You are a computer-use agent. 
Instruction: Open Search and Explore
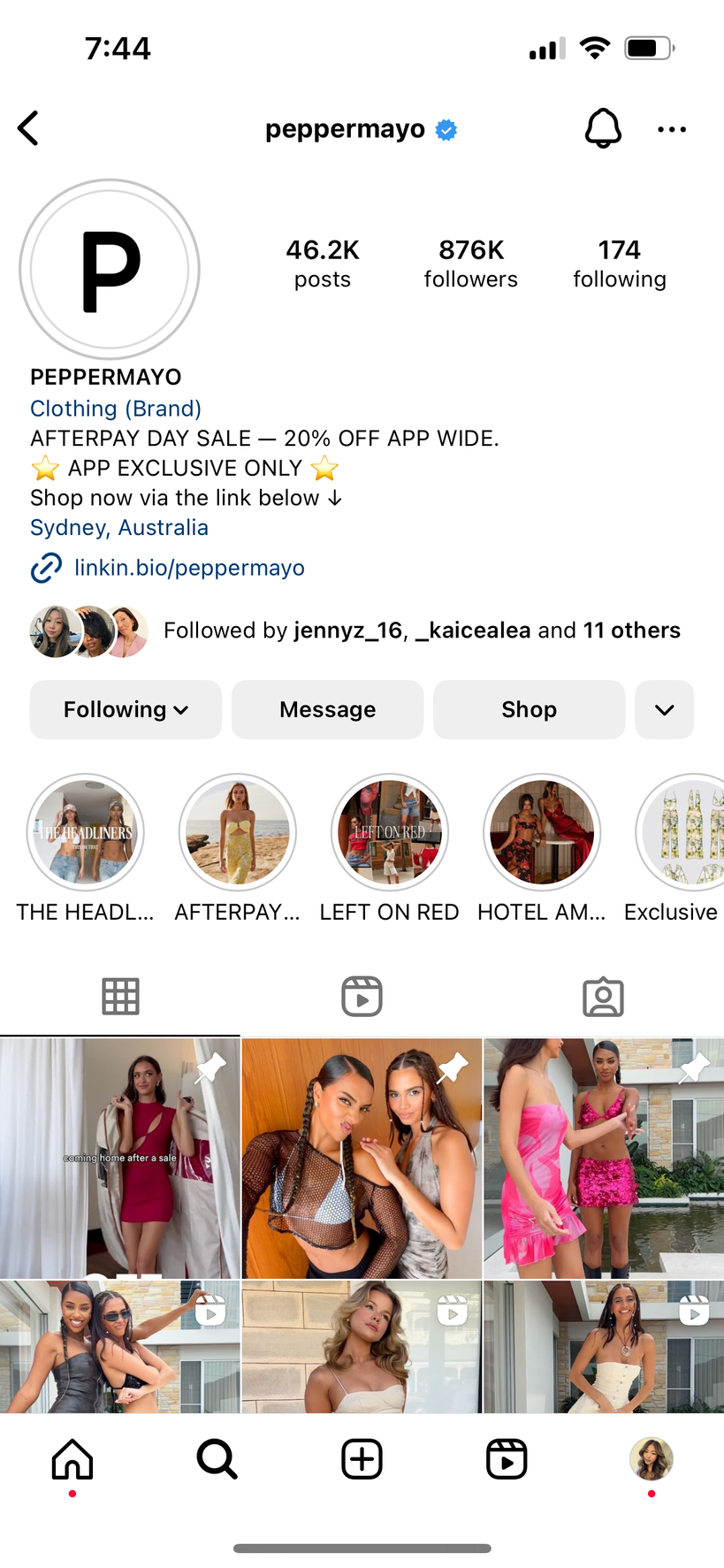217,1459
